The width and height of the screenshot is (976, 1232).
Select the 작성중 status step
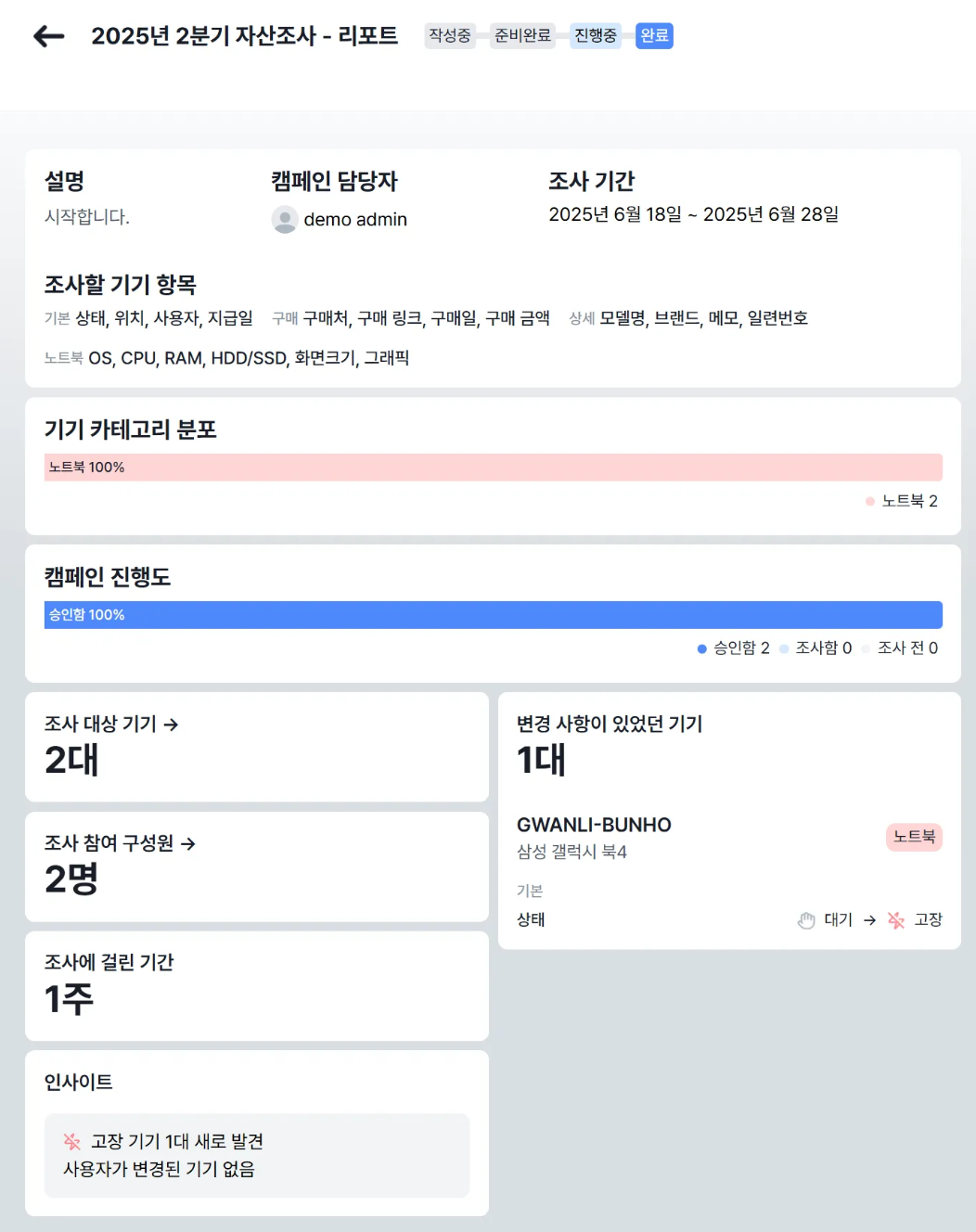[450, 36]
